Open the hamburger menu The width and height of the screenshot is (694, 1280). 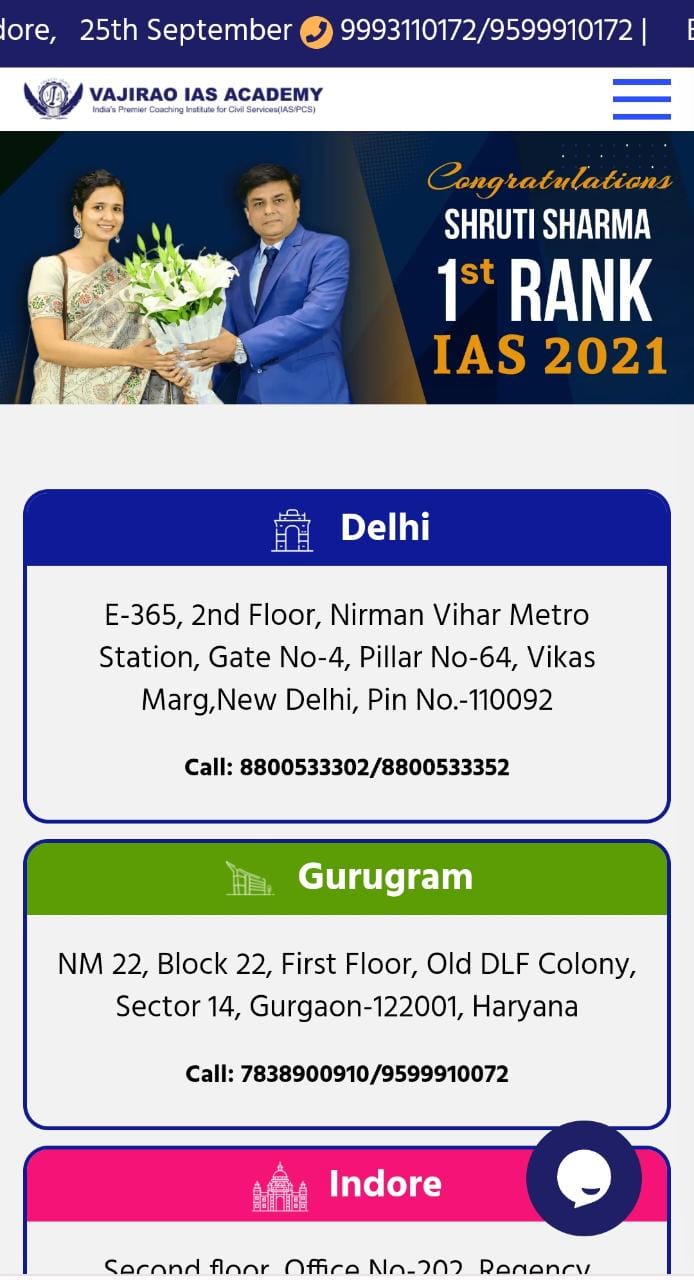point(641,99)
